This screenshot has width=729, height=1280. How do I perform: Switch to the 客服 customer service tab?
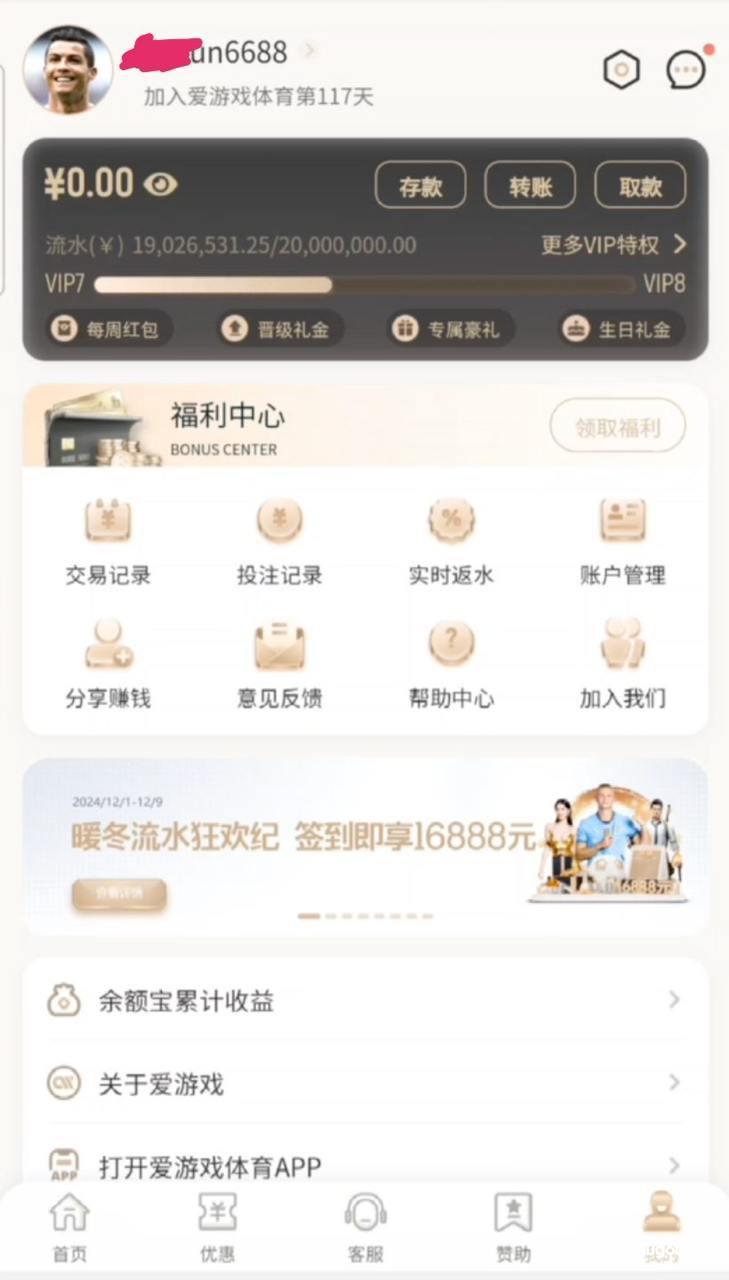(365, 1225)
